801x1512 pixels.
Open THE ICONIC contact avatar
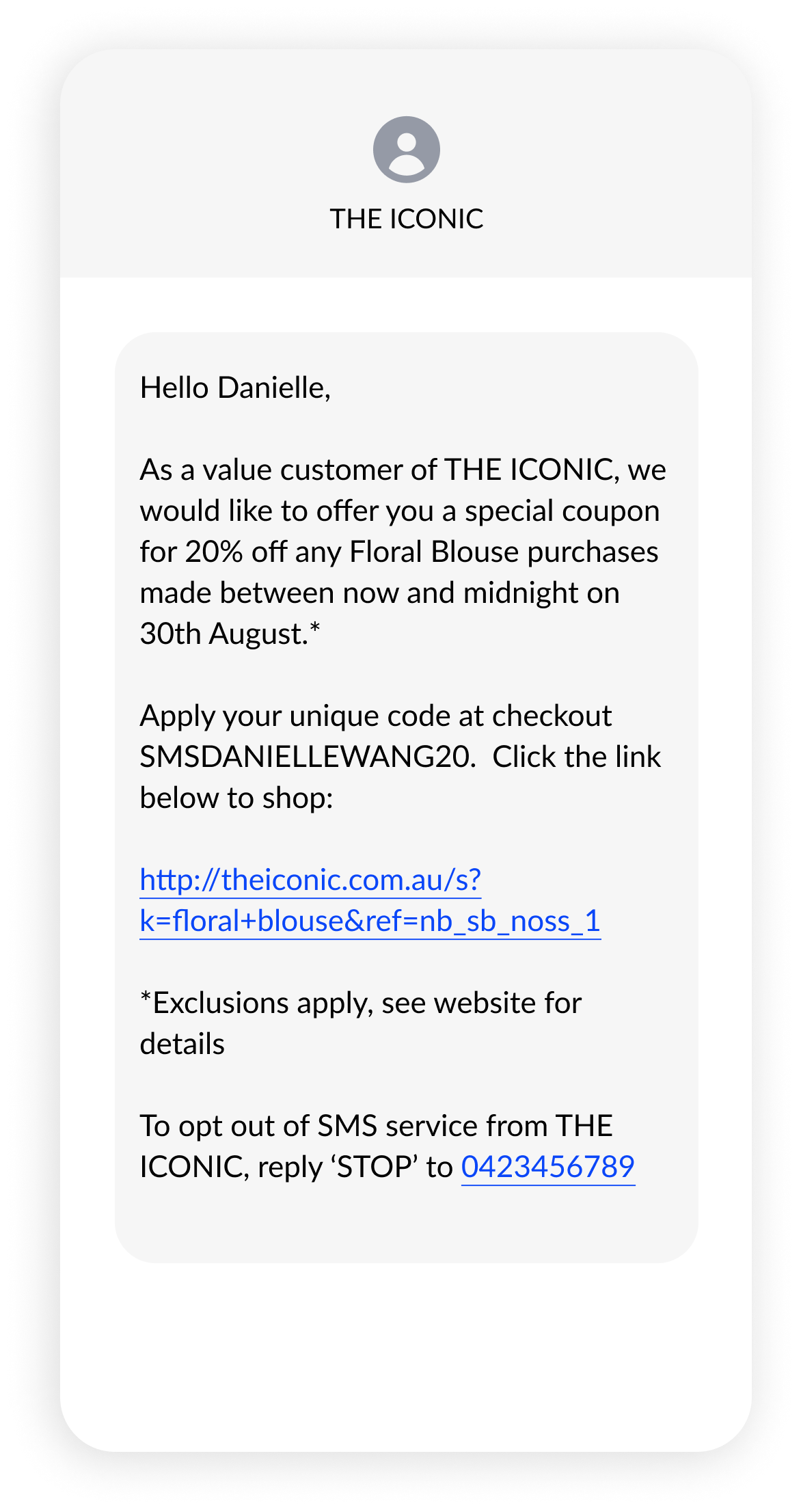[x=406, y=150]
